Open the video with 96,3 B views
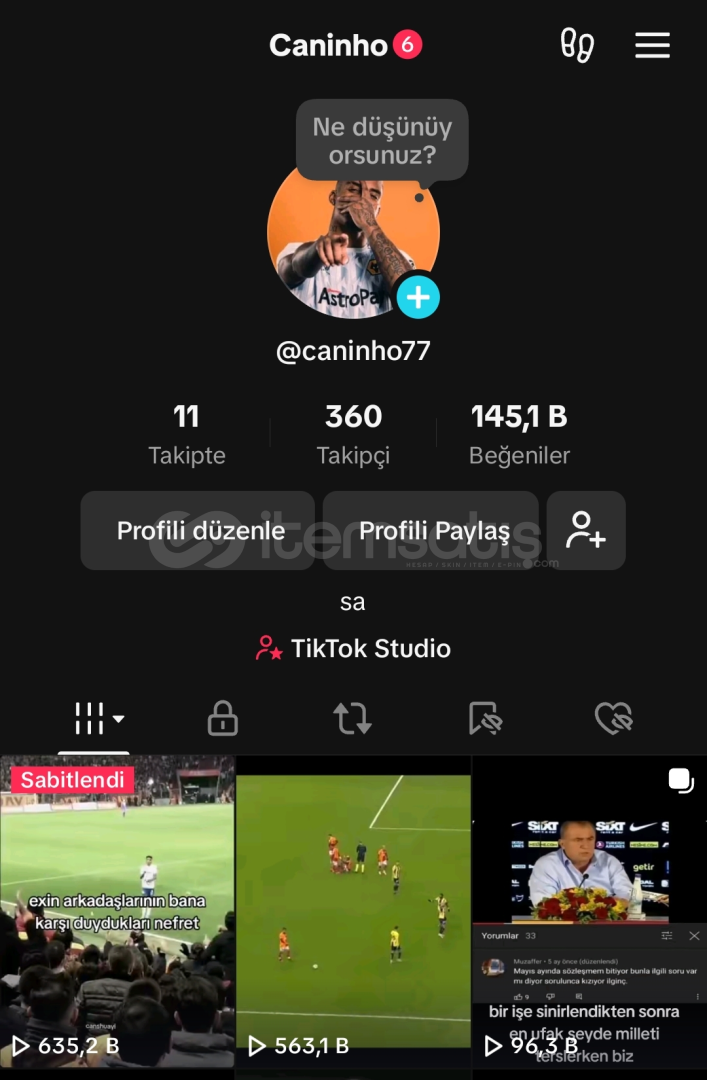707x1080 pixels. pyautogui.click(x=589, y=910)
